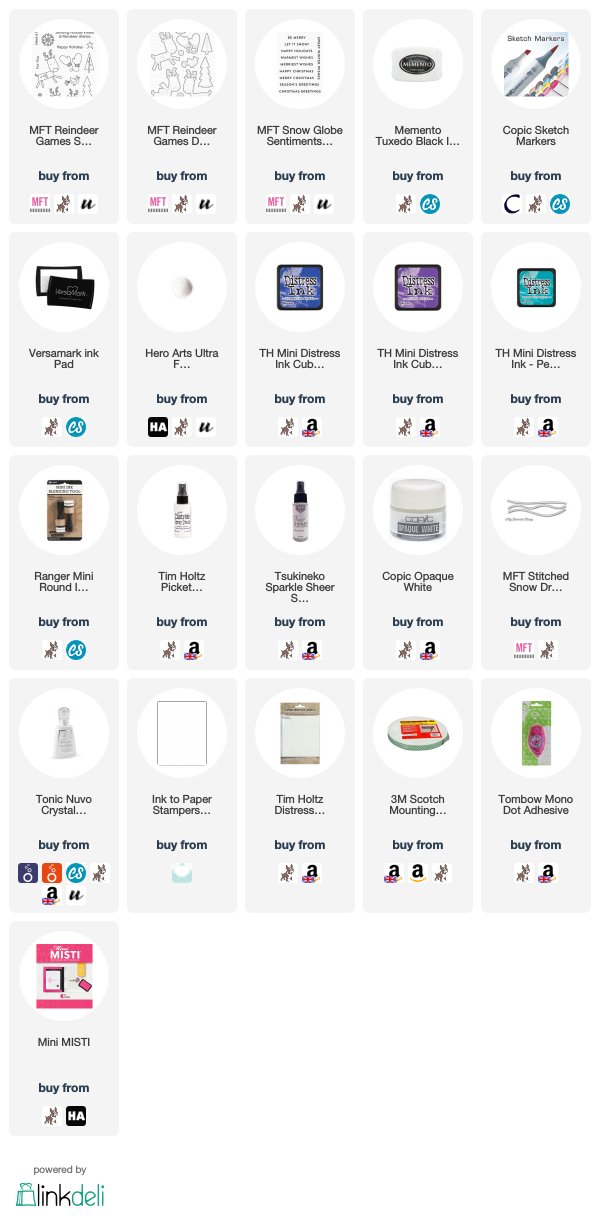Open Tonic Nuvo Crystal product card
The height and width of the screenshot is (1216, 600).
coord(64,795)
